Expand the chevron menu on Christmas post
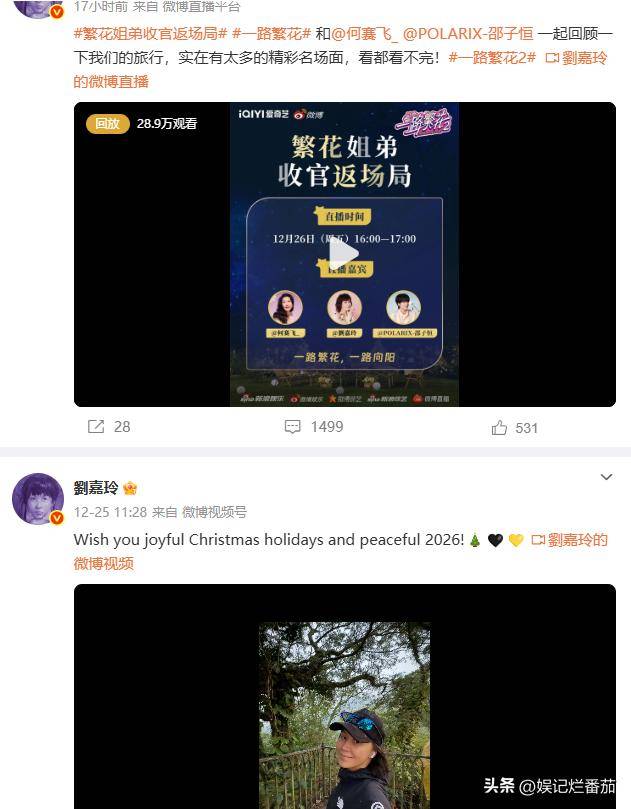This screenshot has width=631, height=809. pyautogui.click(x=606, y=478)
